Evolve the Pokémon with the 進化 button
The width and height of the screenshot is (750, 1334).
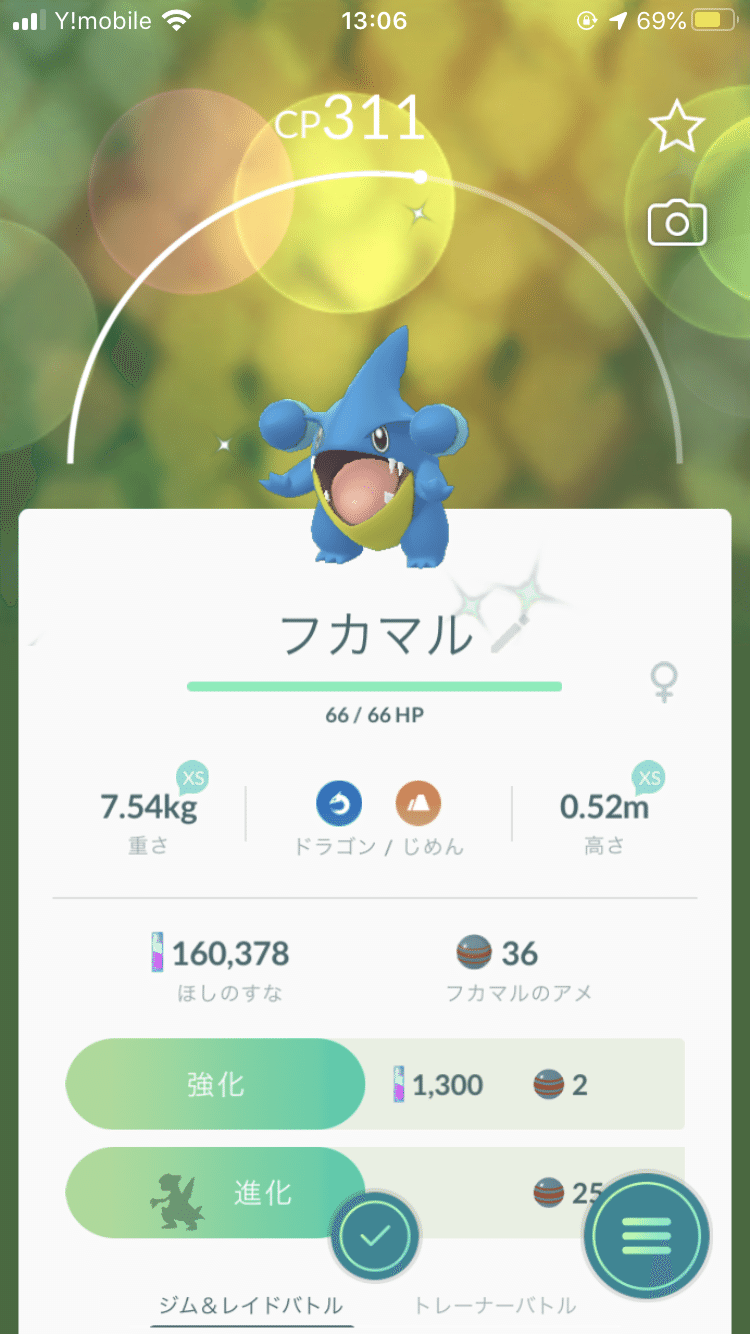[x=215, y=1193]
